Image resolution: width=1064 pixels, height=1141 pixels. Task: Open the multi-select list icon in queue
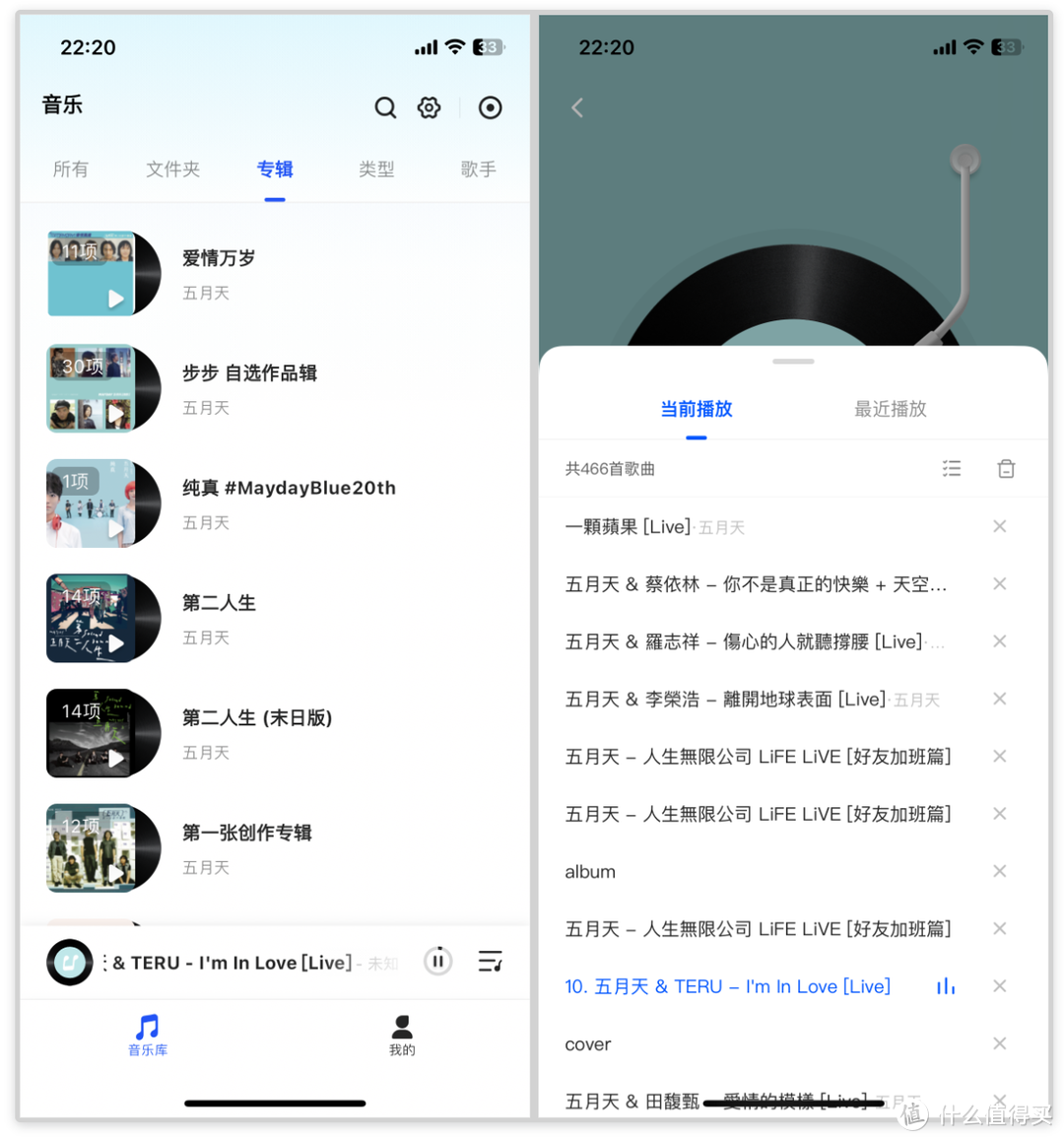(952, 468)
